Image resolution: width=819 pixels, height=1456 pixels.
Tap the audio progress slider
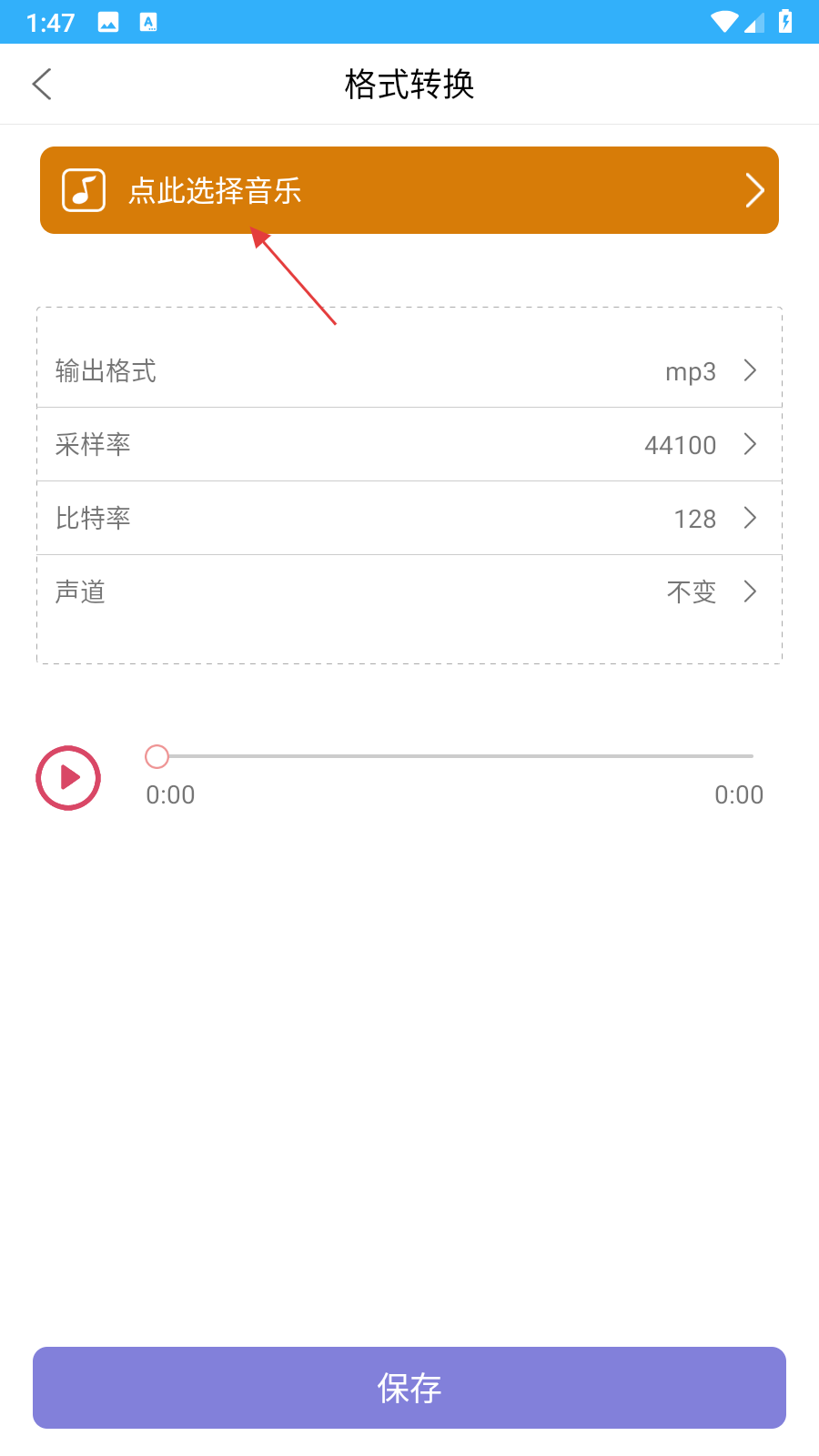(455, 756)
